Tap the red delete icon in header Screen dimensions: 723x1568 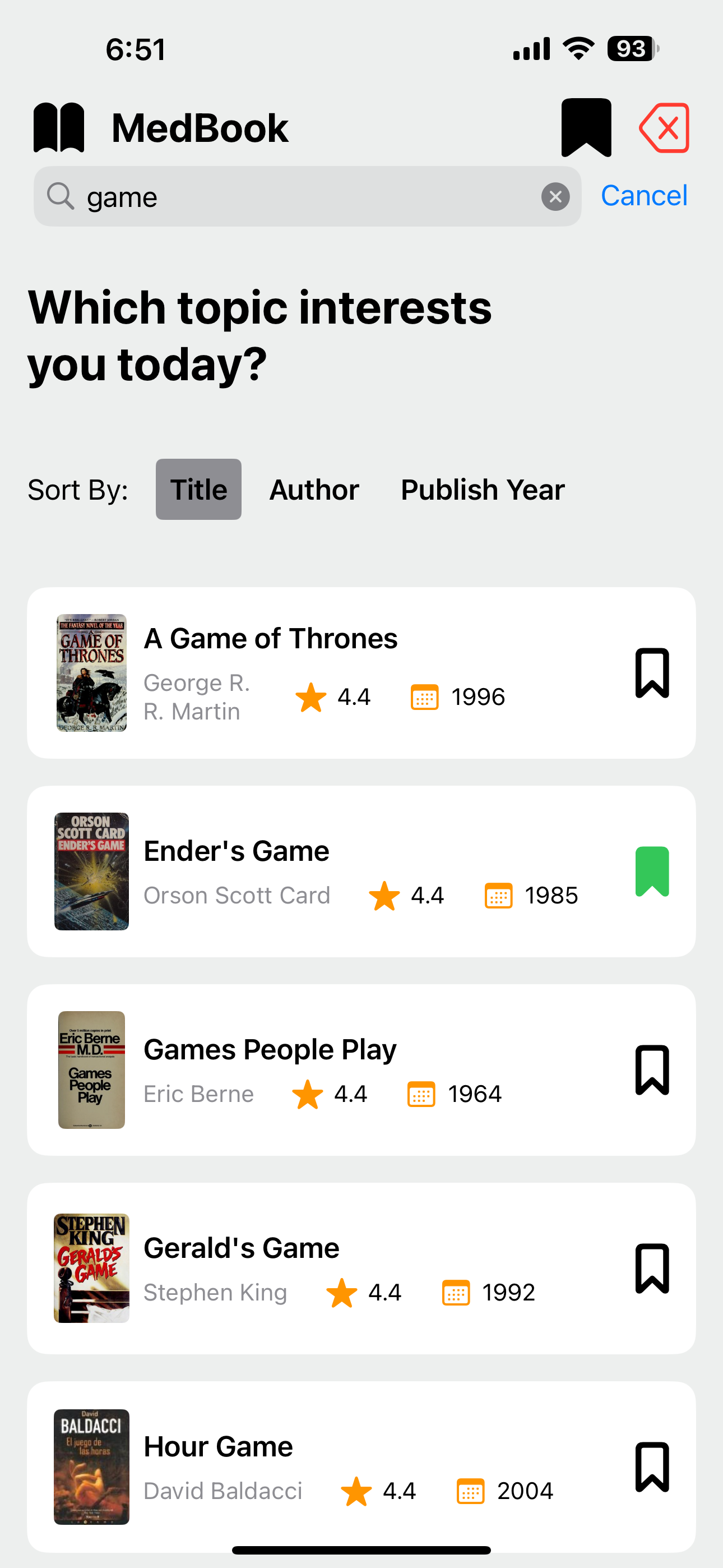(x=664, y=127)
